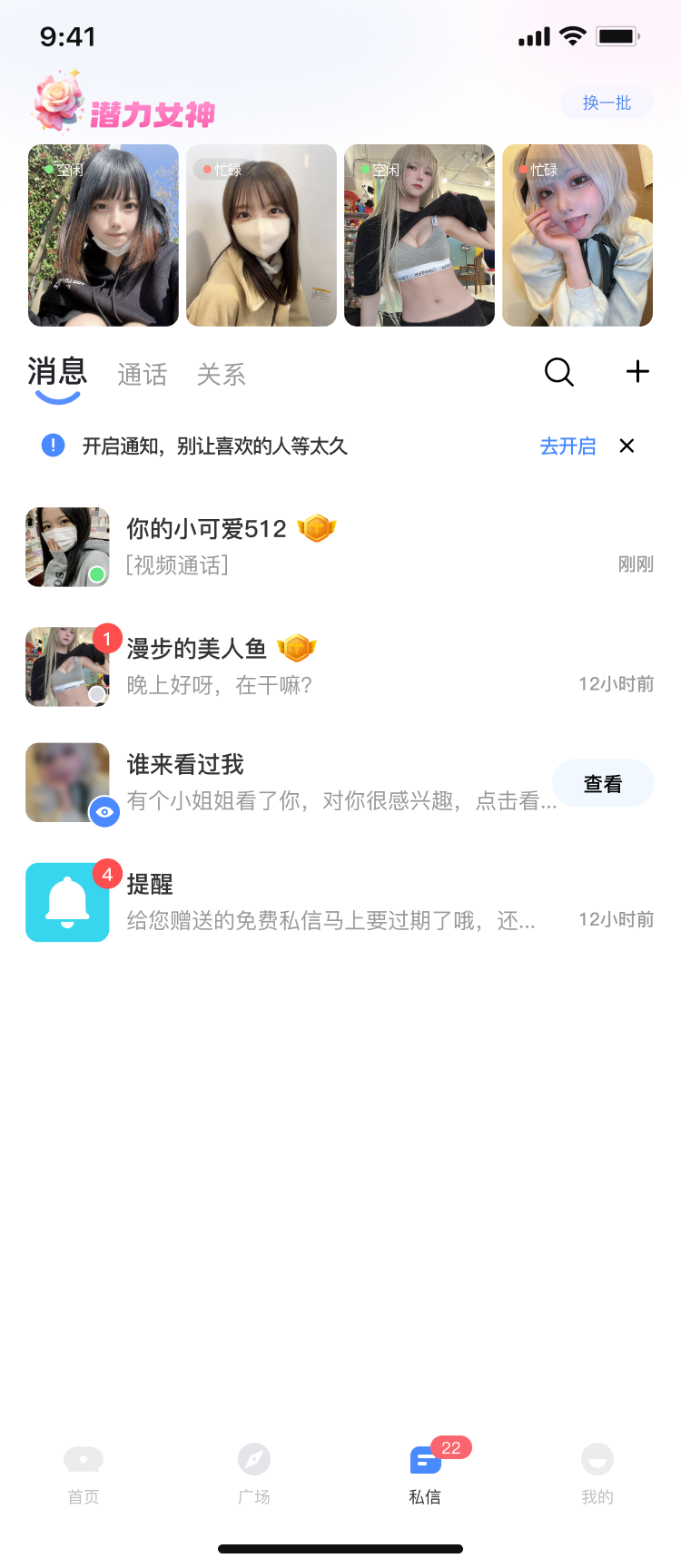
Task: Select the 消息 tab
Action: [57, 373]
